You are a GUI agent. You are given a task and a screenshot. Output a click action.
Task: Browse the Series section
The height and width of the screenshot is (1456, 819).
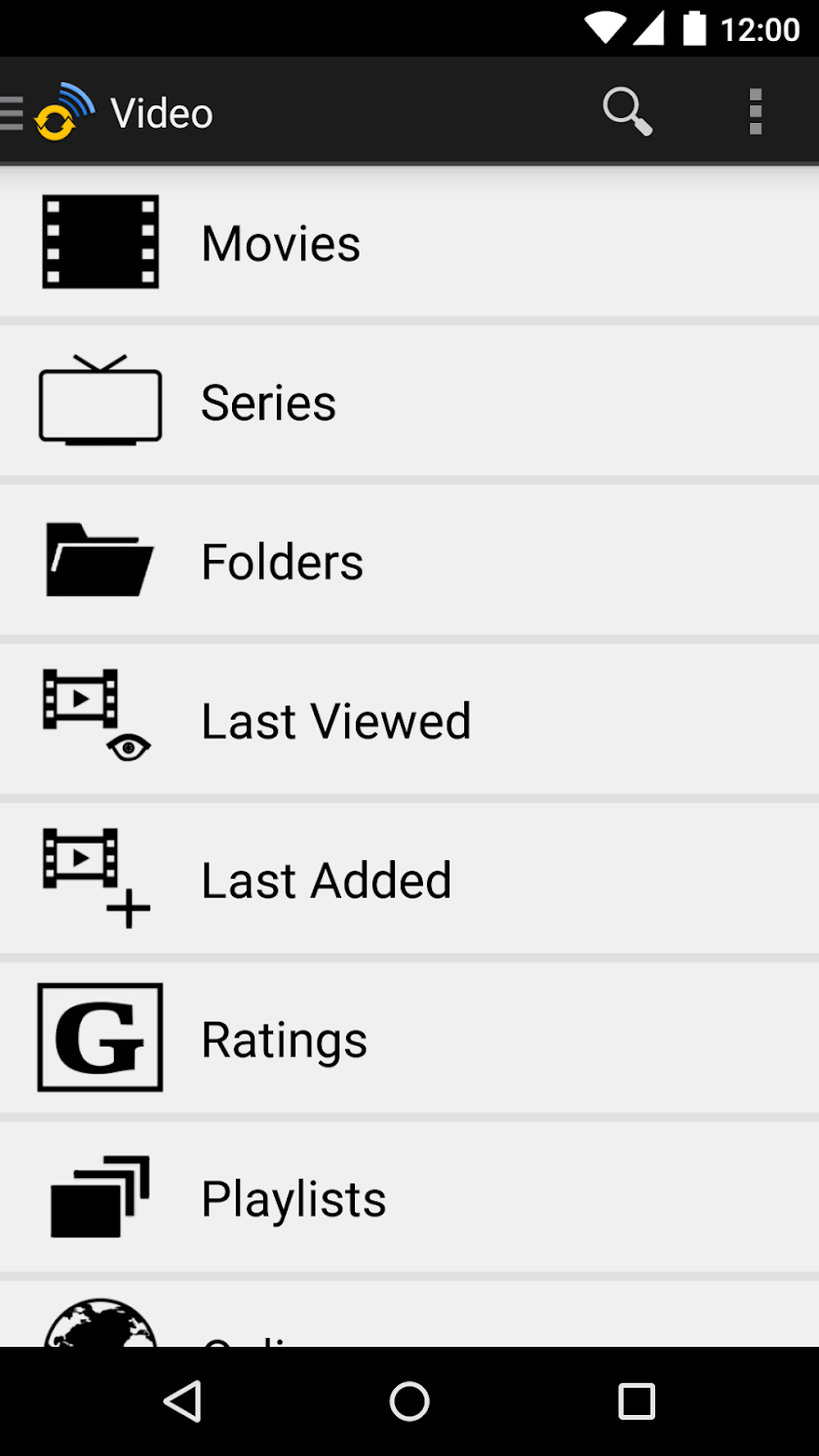point(409,402)
